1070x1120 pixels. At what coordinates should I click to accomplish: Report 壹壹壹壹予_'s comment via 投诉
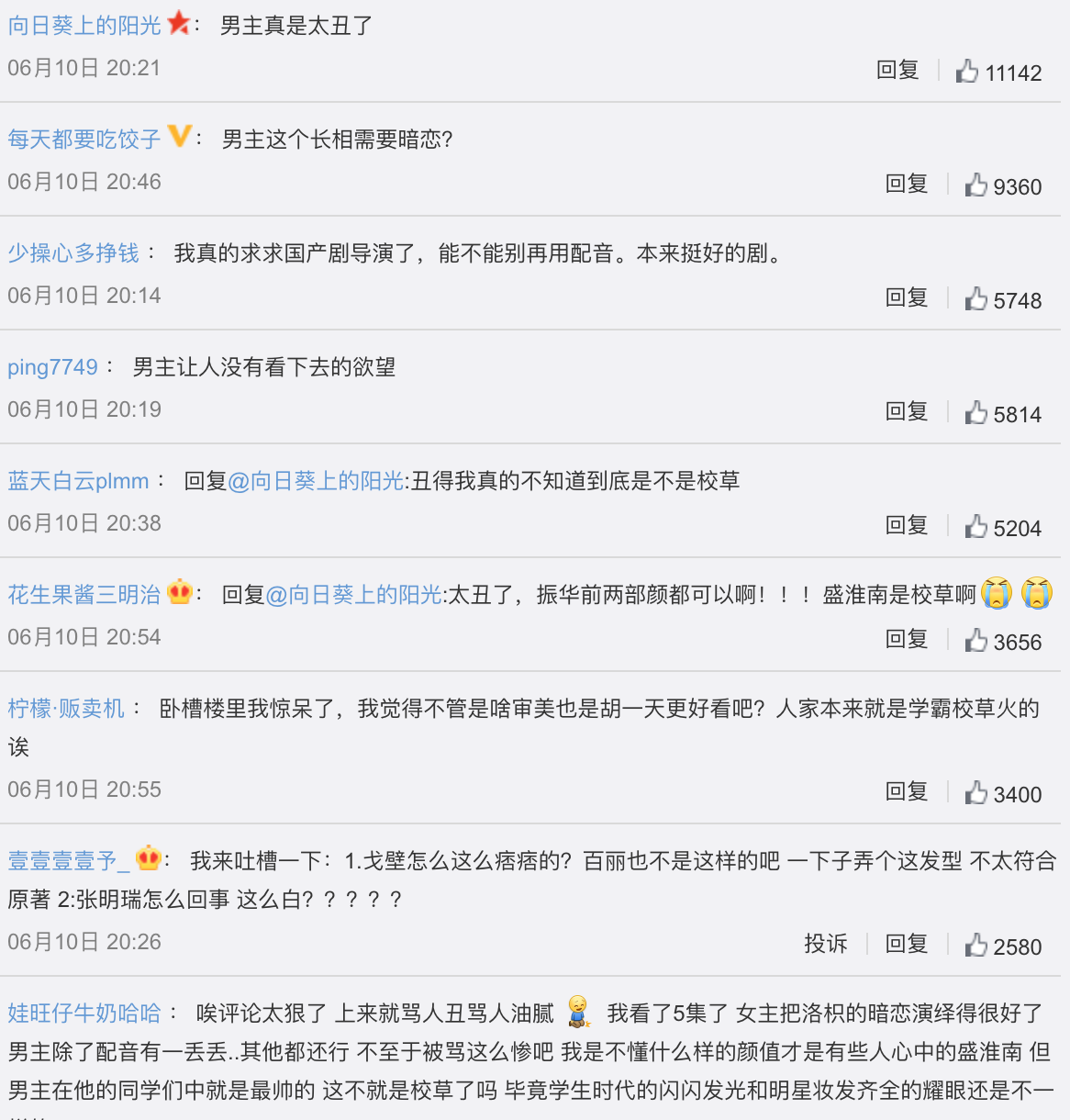click(x=825, y=945)
